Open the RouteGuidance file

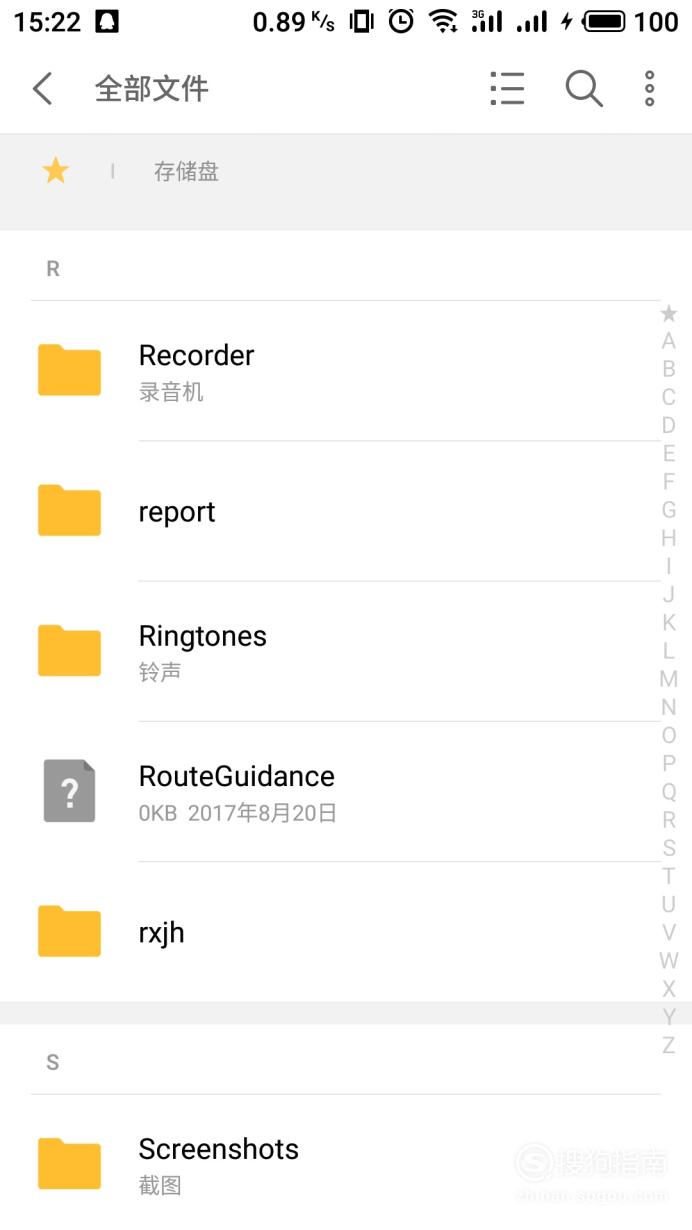click(x=346, y=791)
